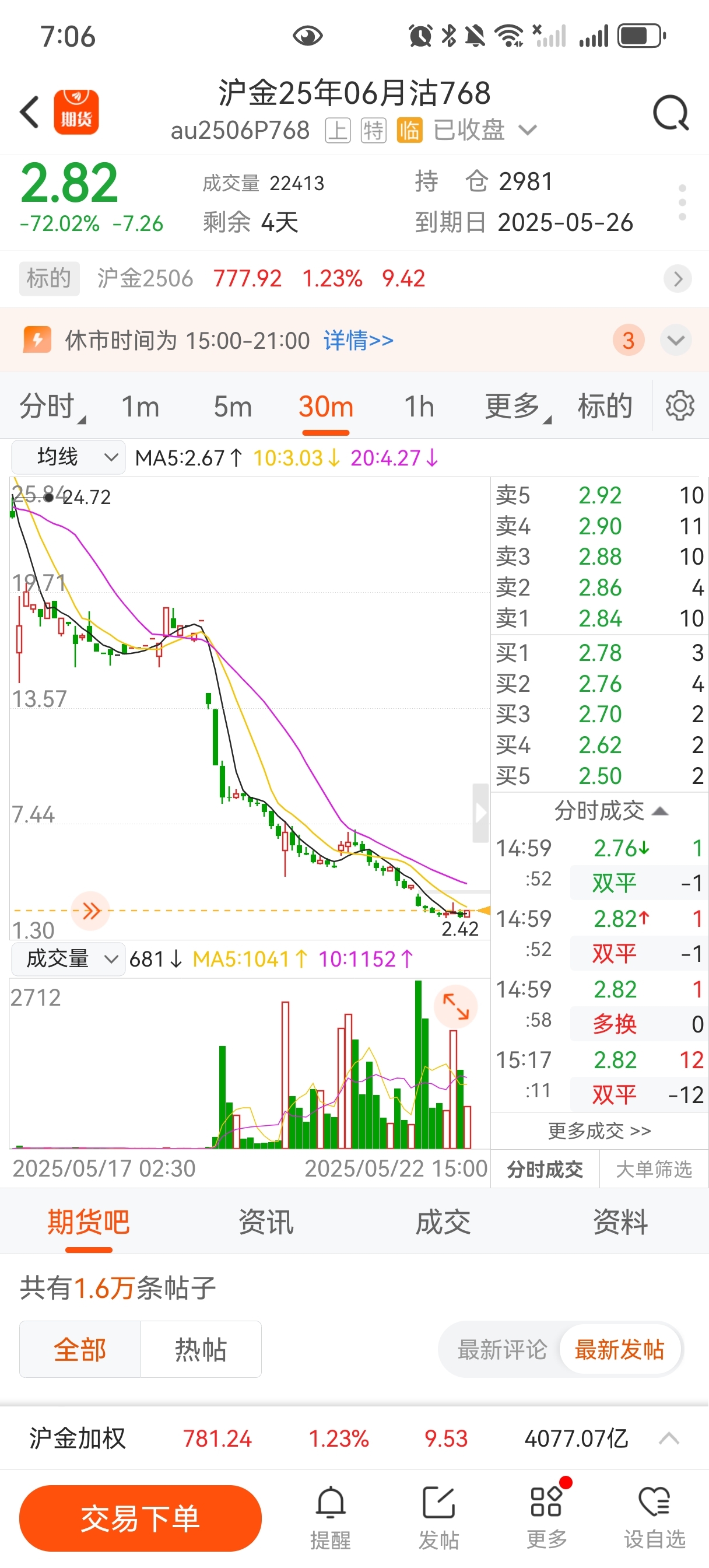Screen dimensions: 709x1568
Task: Switch the chart to the 1m period
Action: [x=140, y=407]
